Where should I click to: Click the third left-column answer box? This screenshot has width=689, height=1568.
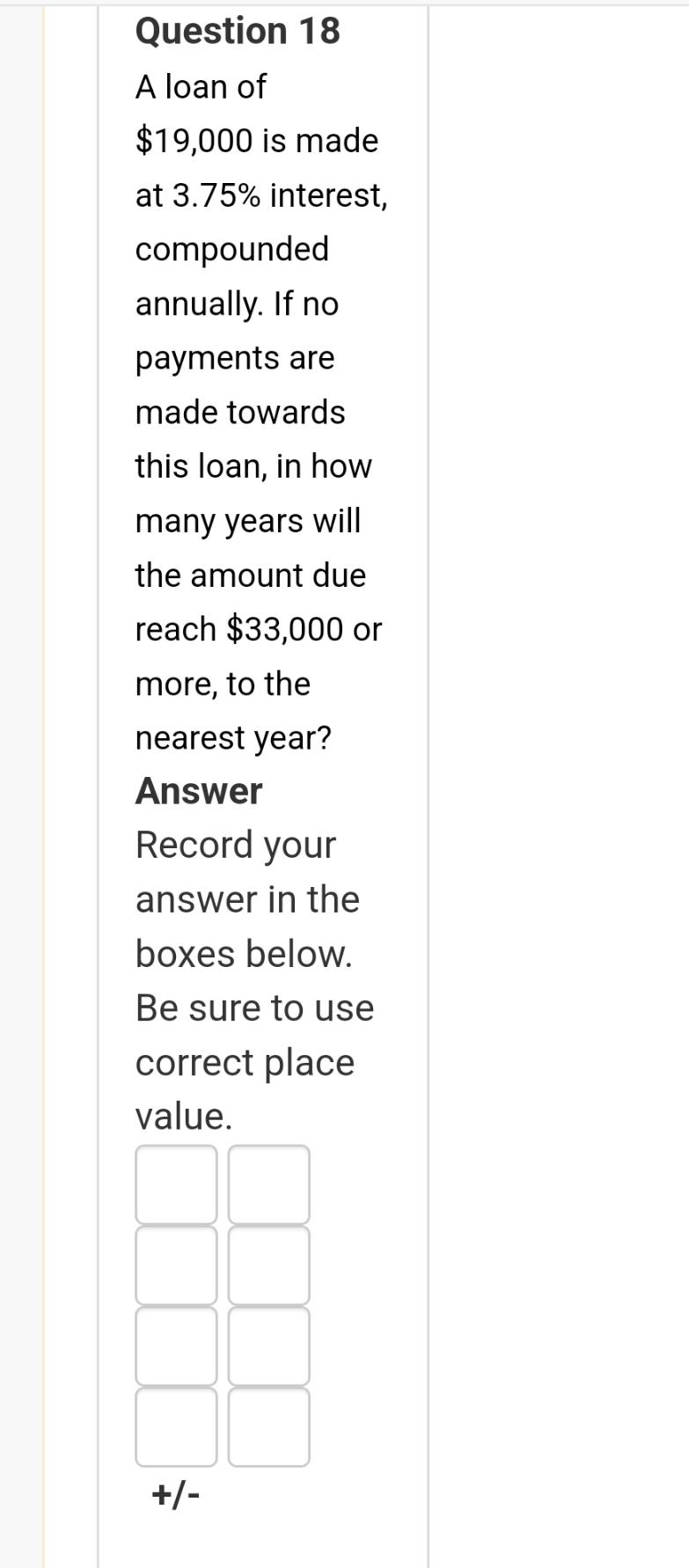pos(175,1345)
